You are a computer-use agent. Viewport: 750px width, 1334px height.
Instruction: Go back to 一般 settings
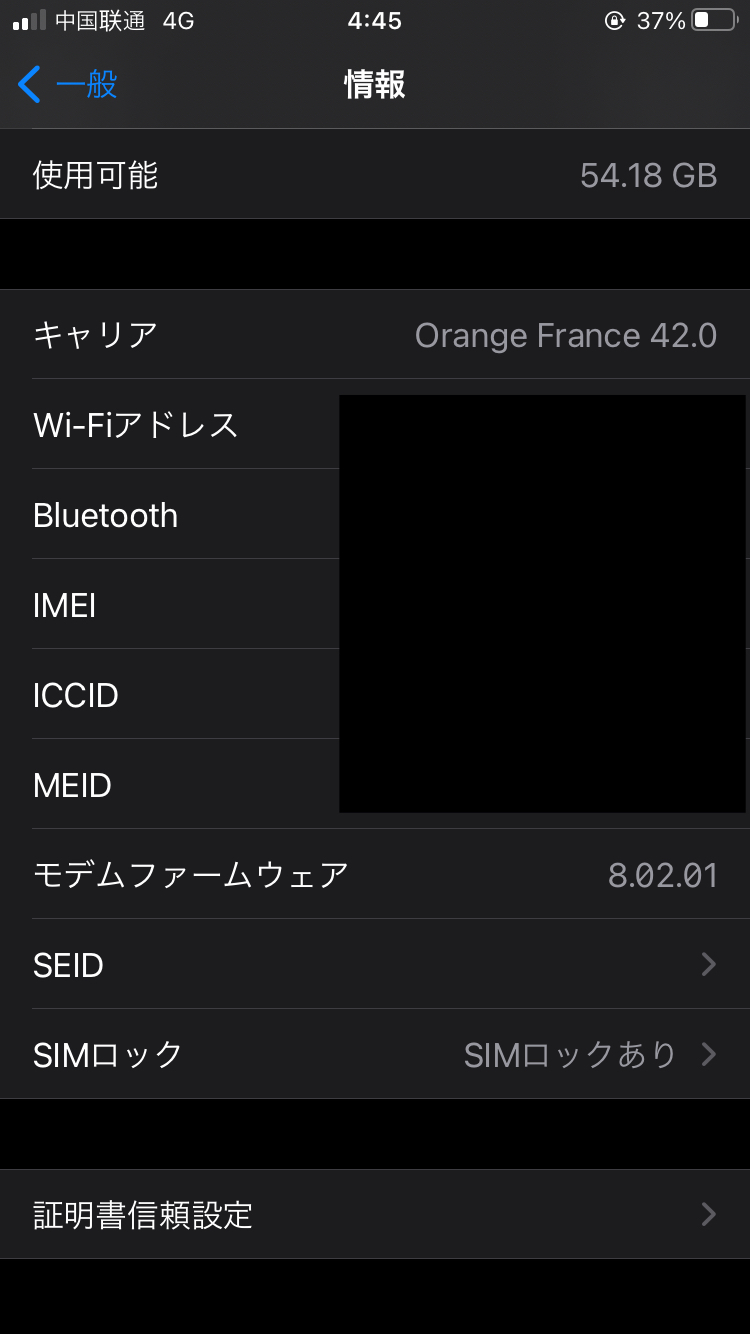pyautogui.click(x=68, y=85)
